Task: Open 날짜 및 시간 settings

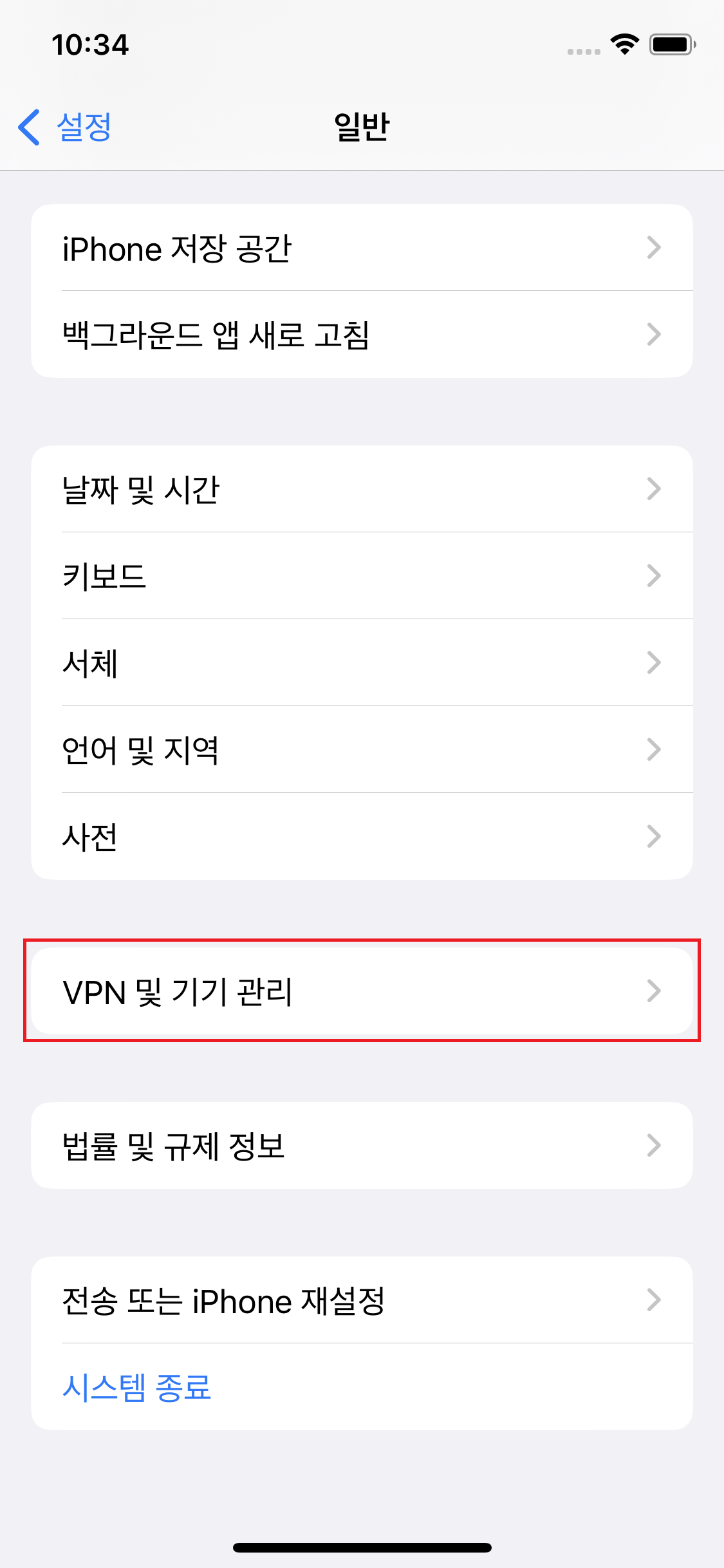Action: tap(362, 489)
